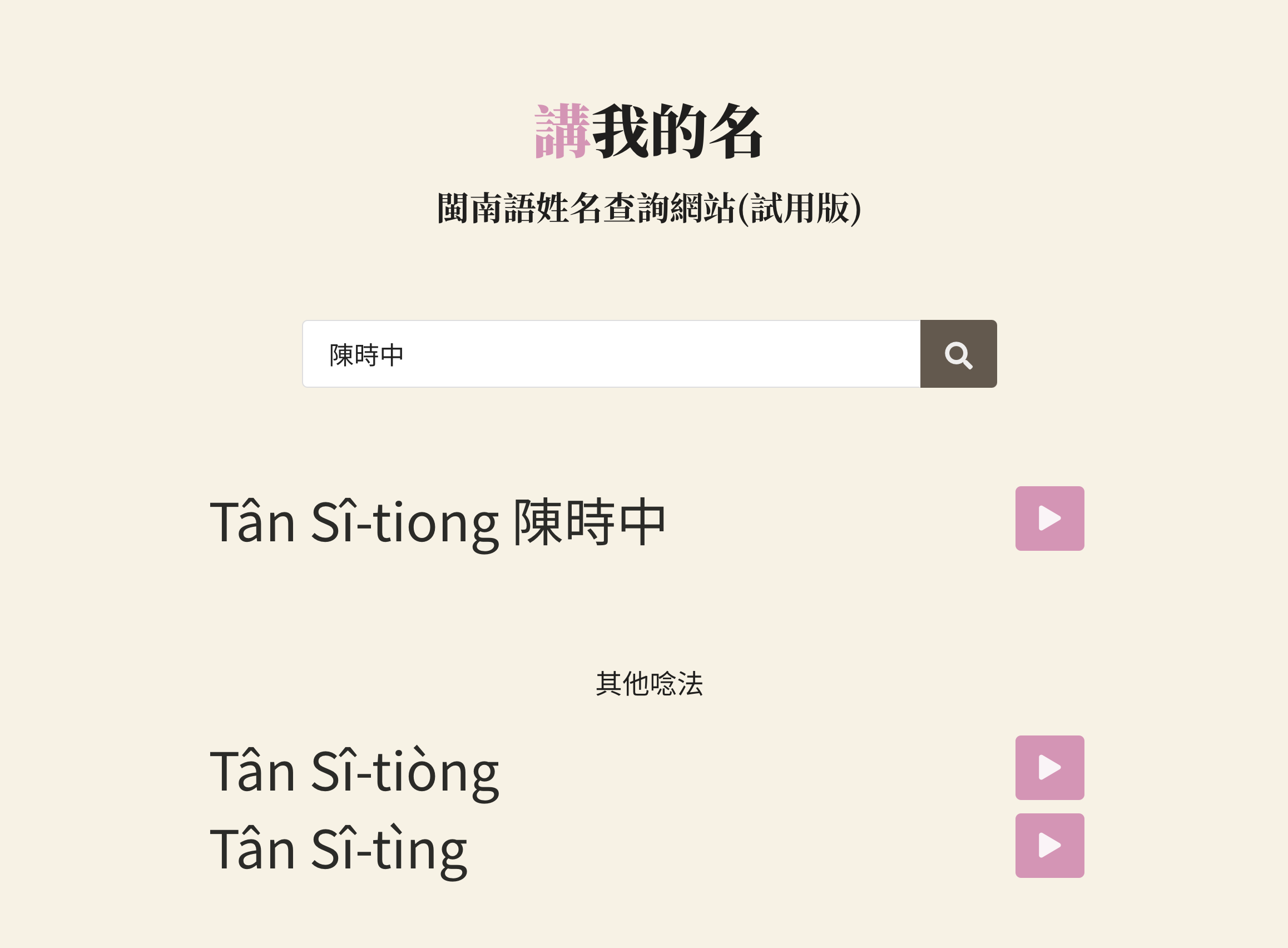Play the alternate reading Tân Sî-tiòng
Viewport: 1288px width, 948px height.
(1049, 768)
